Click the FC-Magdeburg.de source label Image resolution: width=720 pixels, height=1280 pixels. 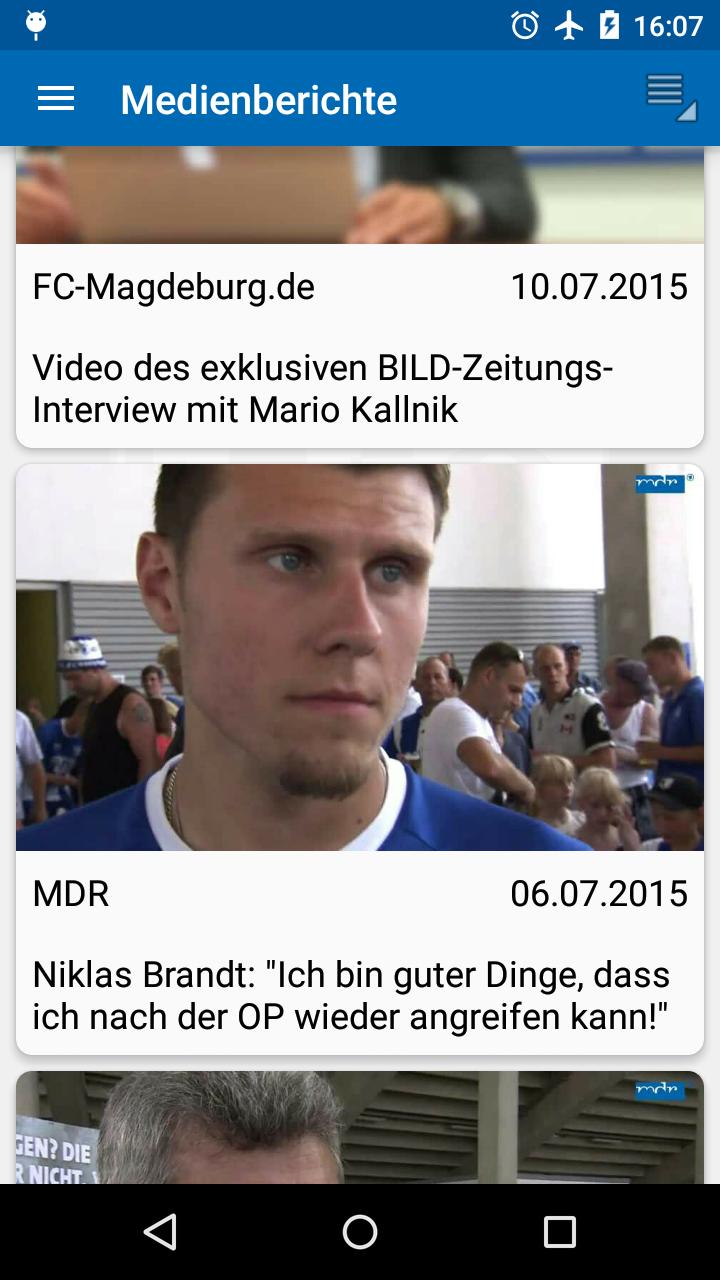[172, 287]
